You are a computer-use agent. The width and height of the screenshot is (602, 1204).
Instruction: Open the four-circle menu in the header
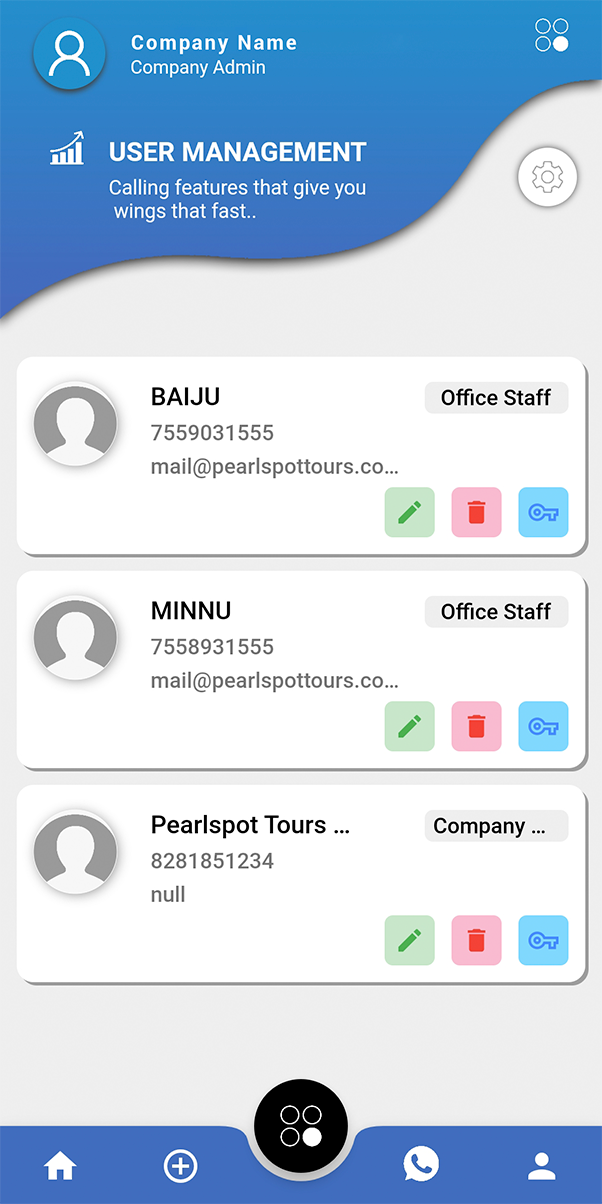coord(552,35)
